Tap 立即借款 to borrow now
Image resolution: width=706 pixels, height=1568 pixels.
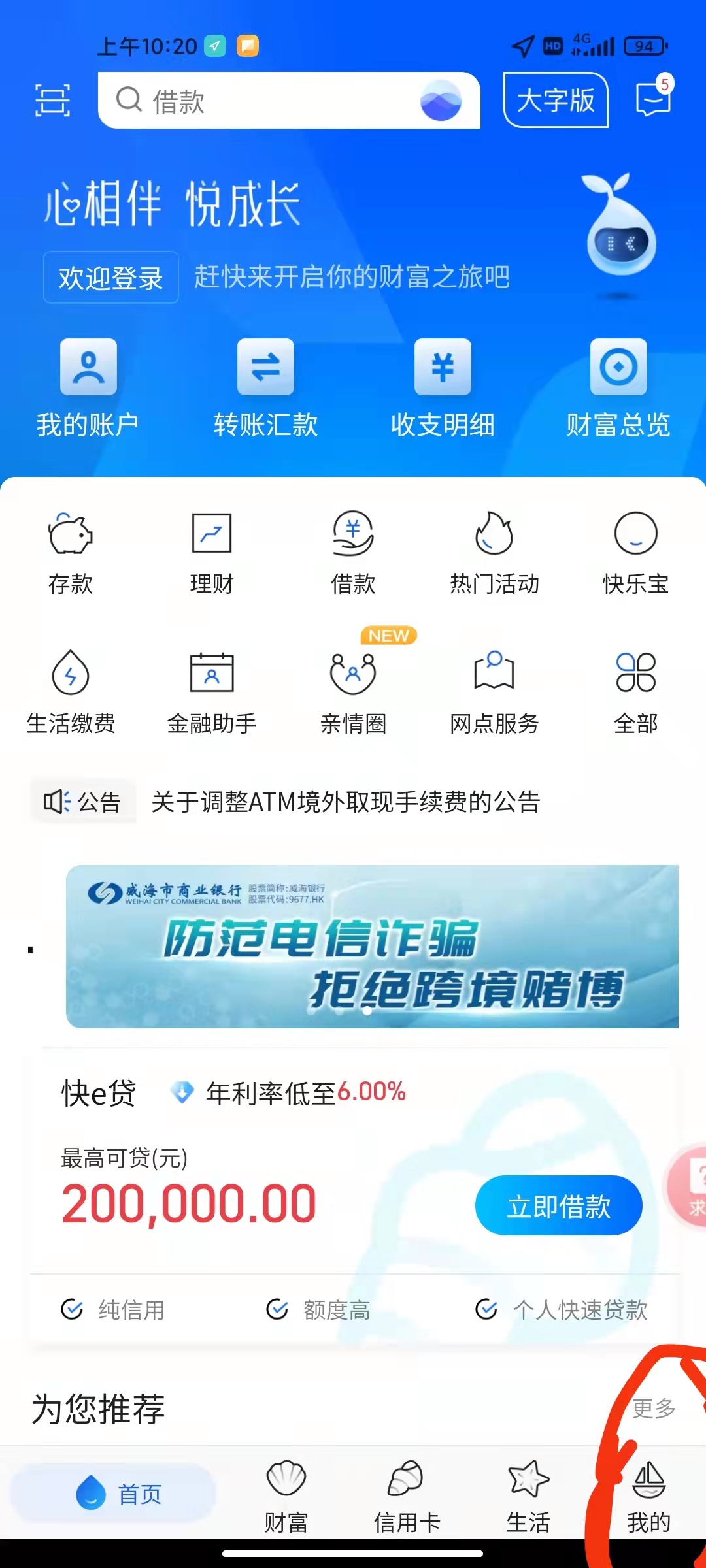click(559, 1206)
